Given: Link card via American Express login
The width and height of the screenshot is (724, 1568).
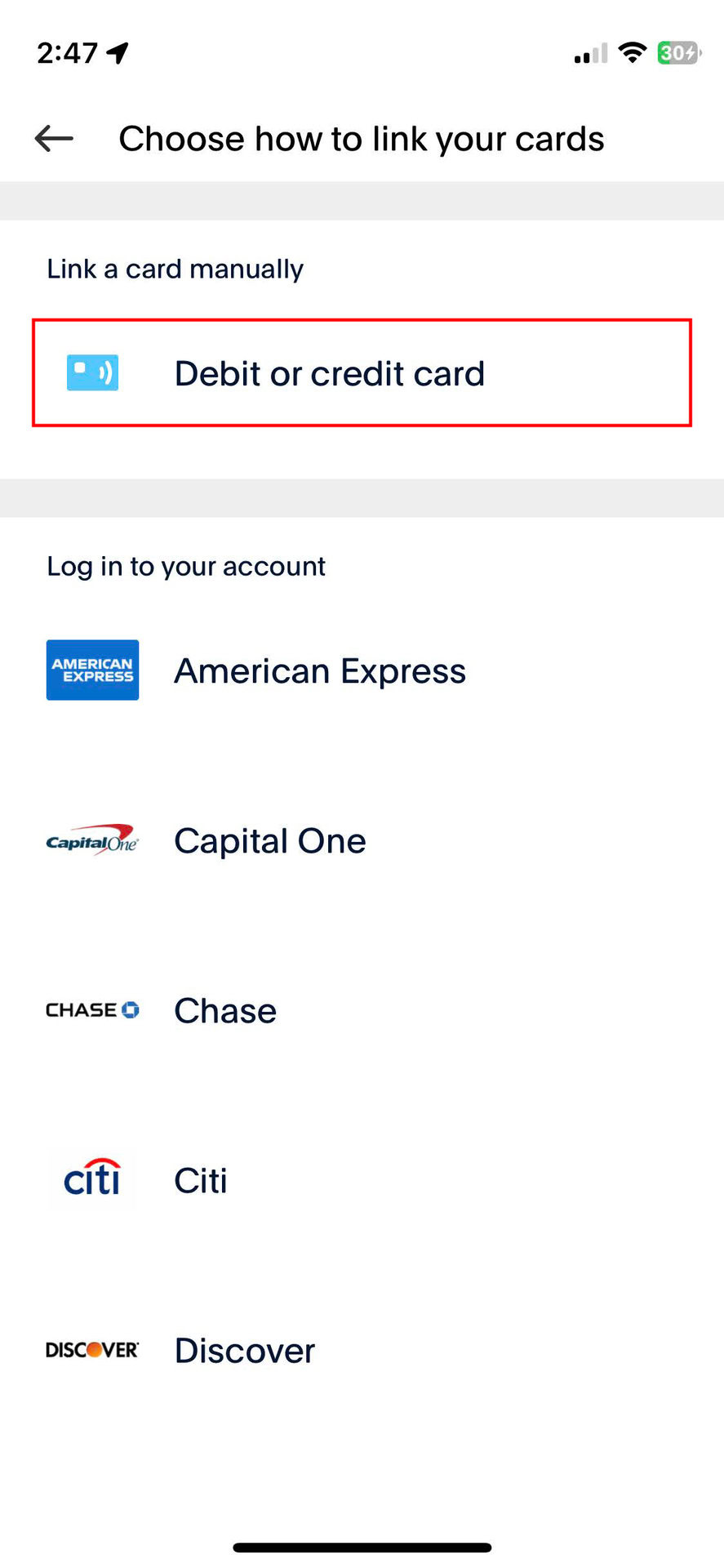Looking at the screenshot, I should (319, 670).
